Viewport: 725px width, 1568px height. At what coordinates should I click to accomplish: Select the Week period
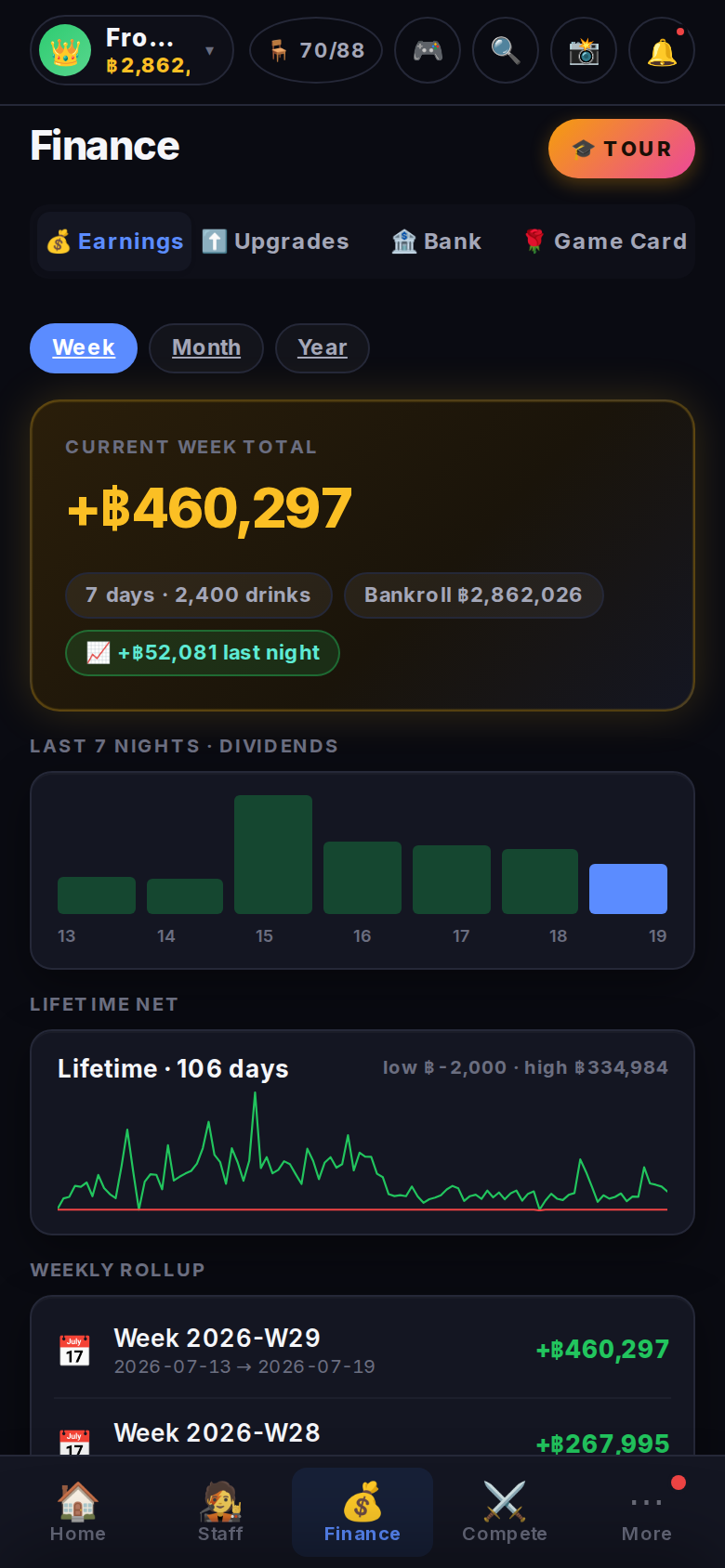coord(84,348)
